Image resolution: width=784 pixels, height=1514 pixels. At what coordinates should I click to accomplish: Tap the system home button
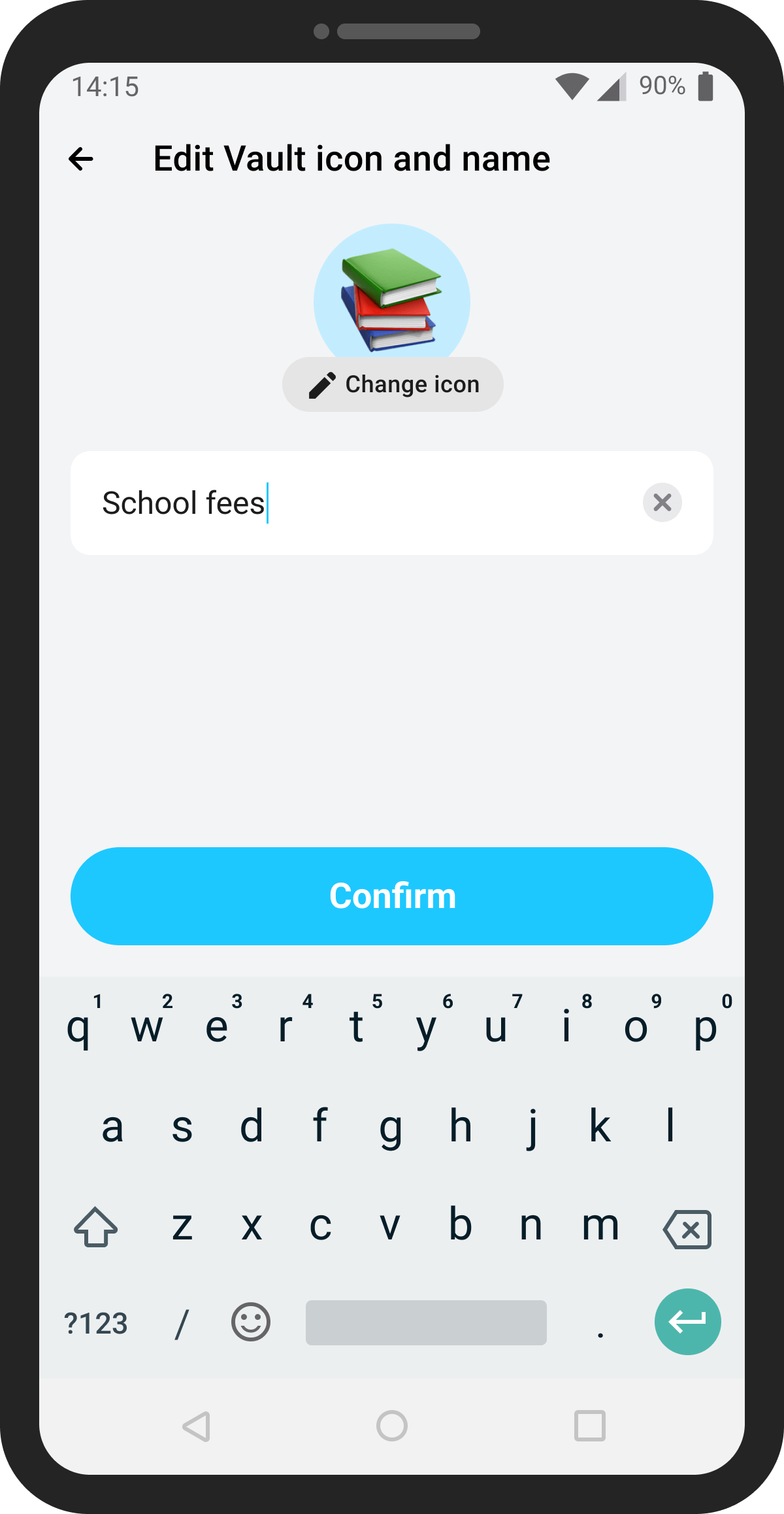click(392, 1426)
